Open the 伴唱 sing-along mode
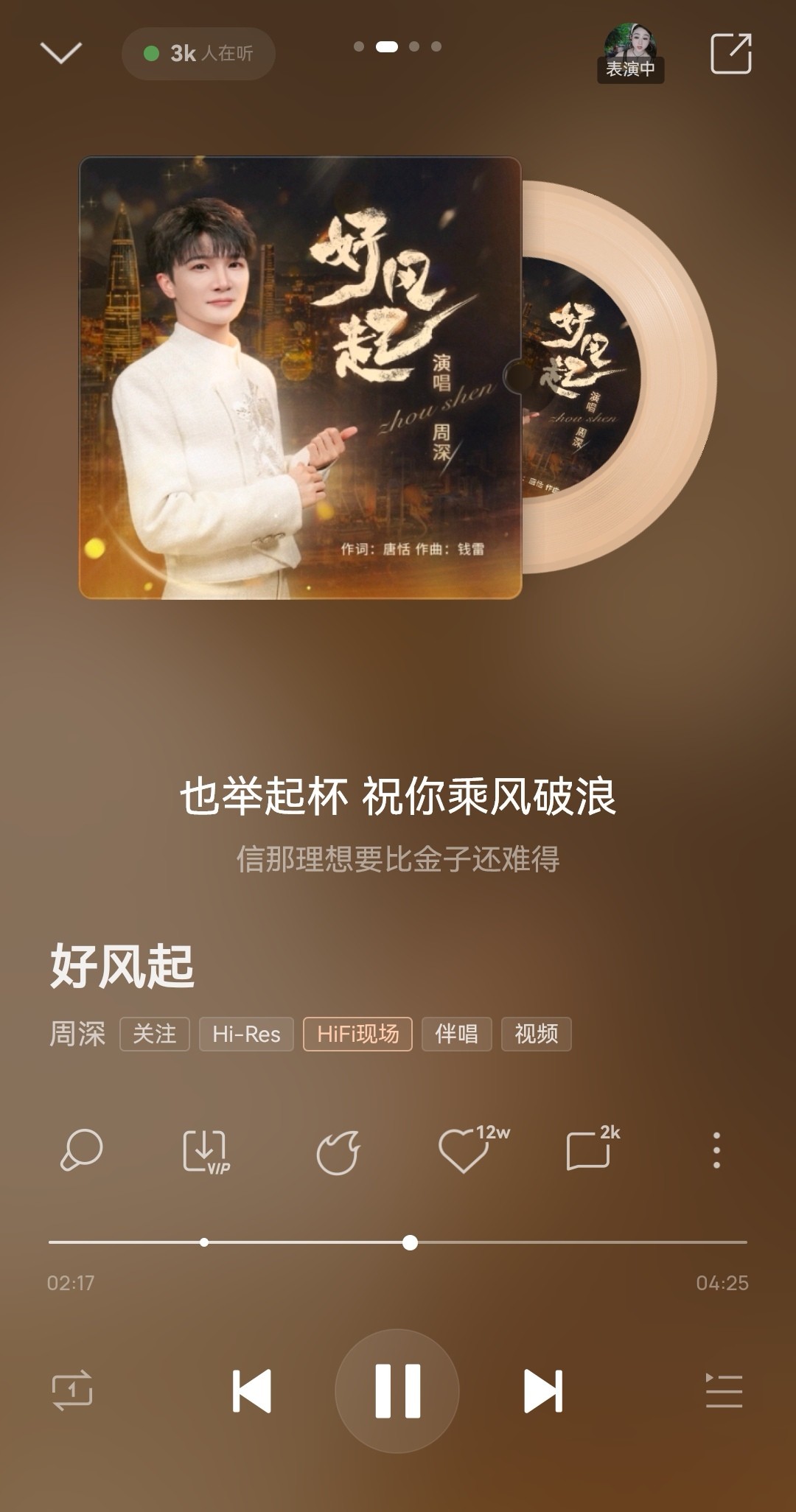 [x=456, y=1034]
